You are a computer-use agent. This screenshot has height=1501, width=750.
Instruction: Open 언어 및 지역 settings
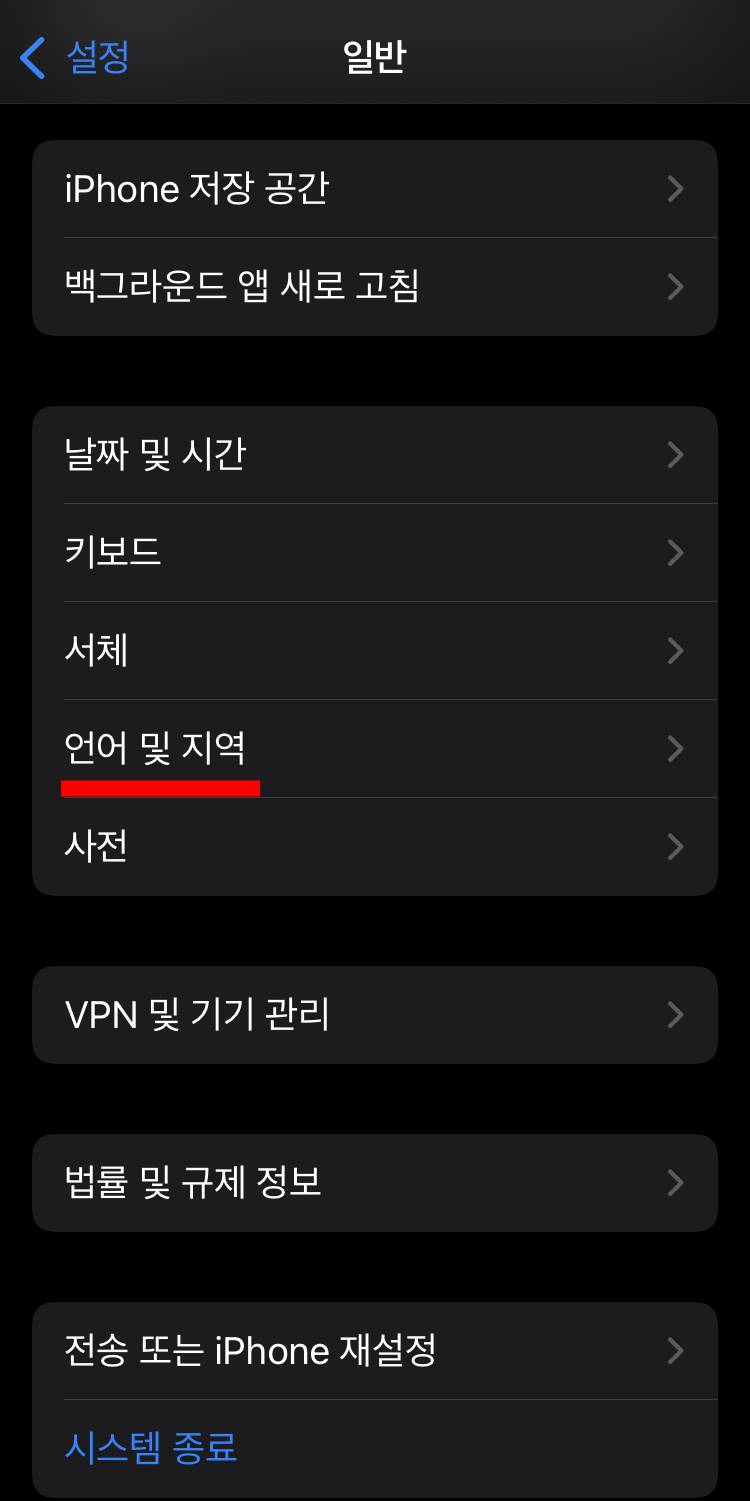point(375,749)
